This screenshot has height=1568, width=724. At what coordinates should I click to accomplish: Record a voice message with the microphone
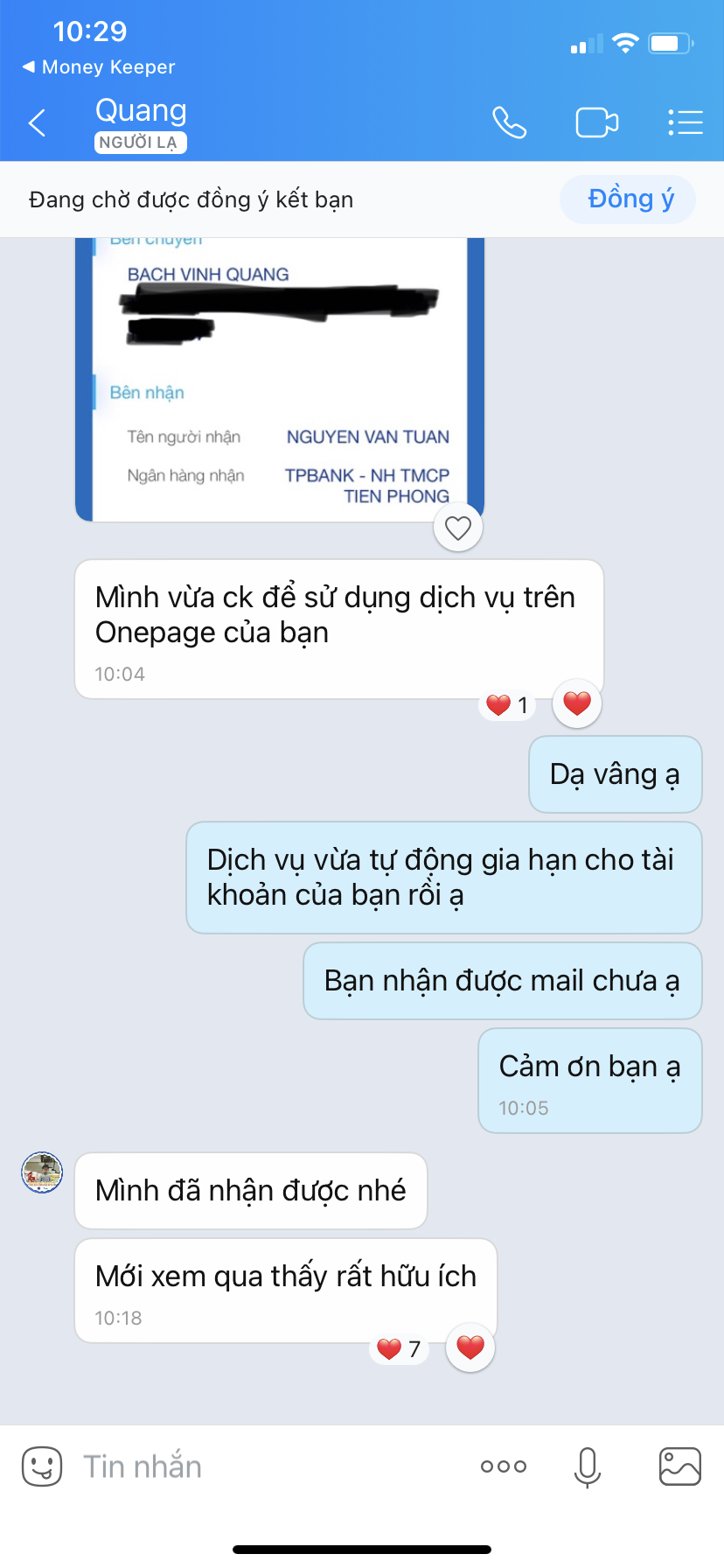click(587, 1465)
